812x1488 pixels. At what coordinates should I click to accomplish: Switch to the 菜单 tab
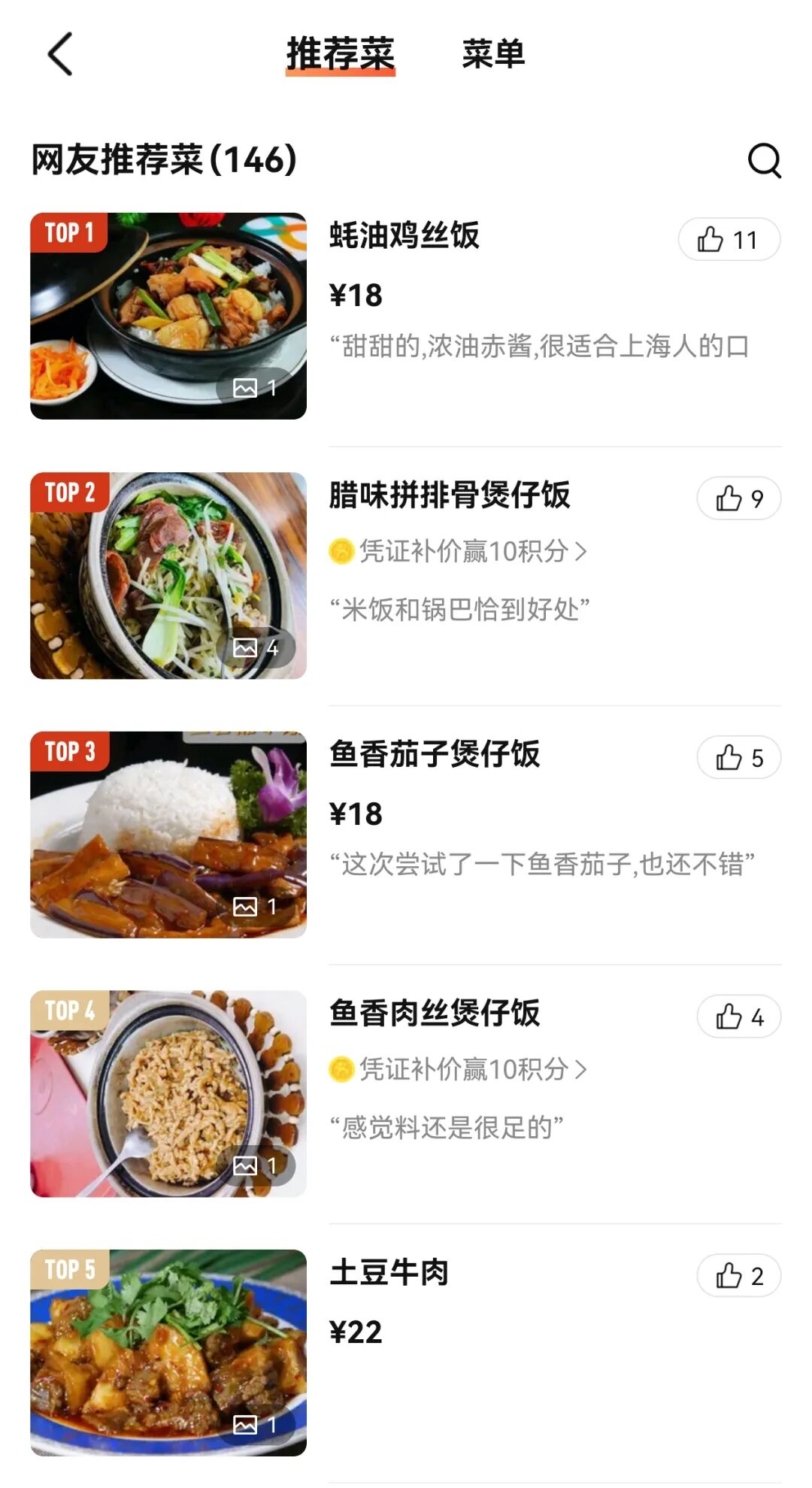pos(493,54)
